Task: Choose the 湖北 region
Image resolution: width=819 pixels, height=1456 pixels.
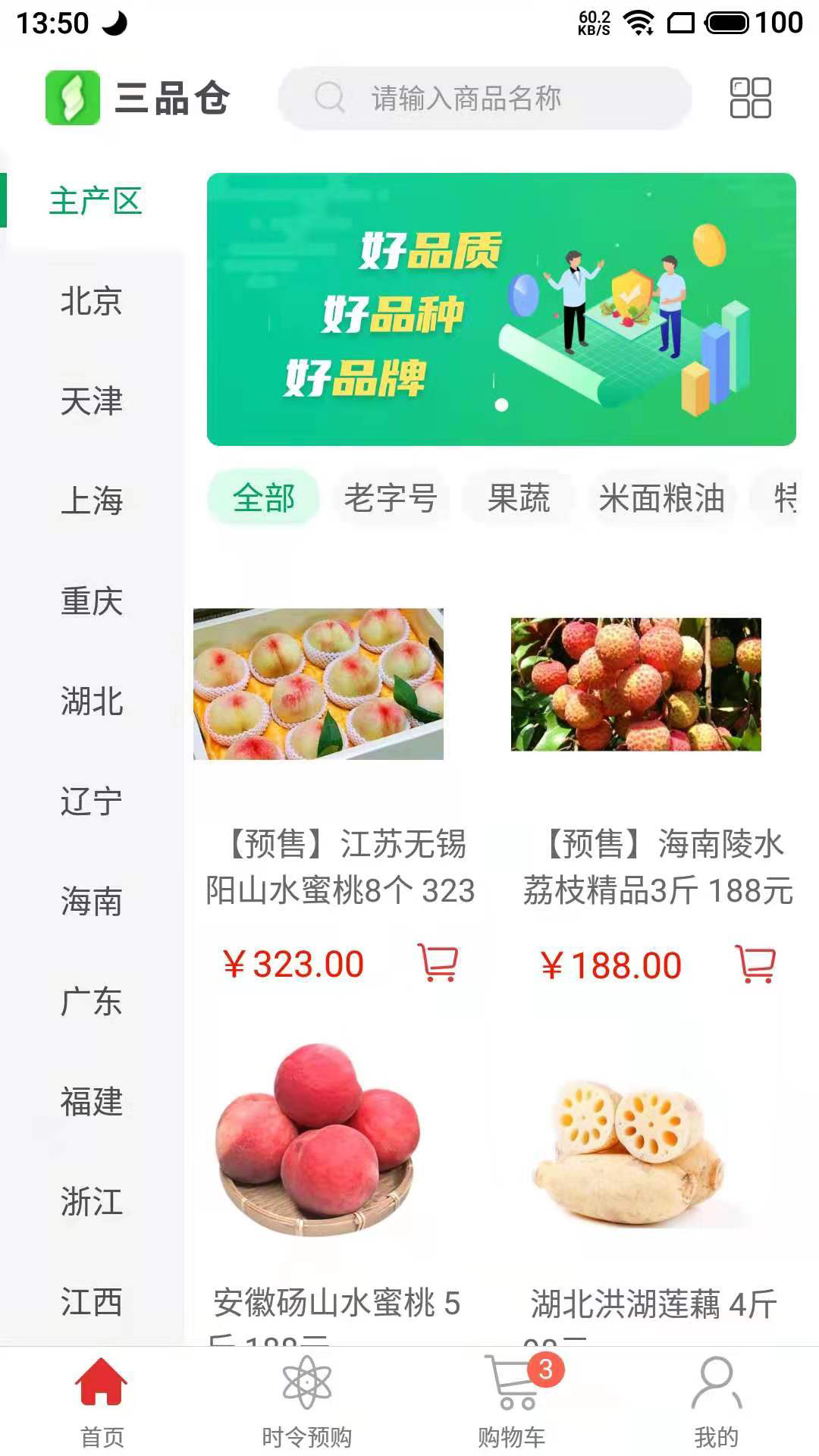Action: click(x=92, y=701)
